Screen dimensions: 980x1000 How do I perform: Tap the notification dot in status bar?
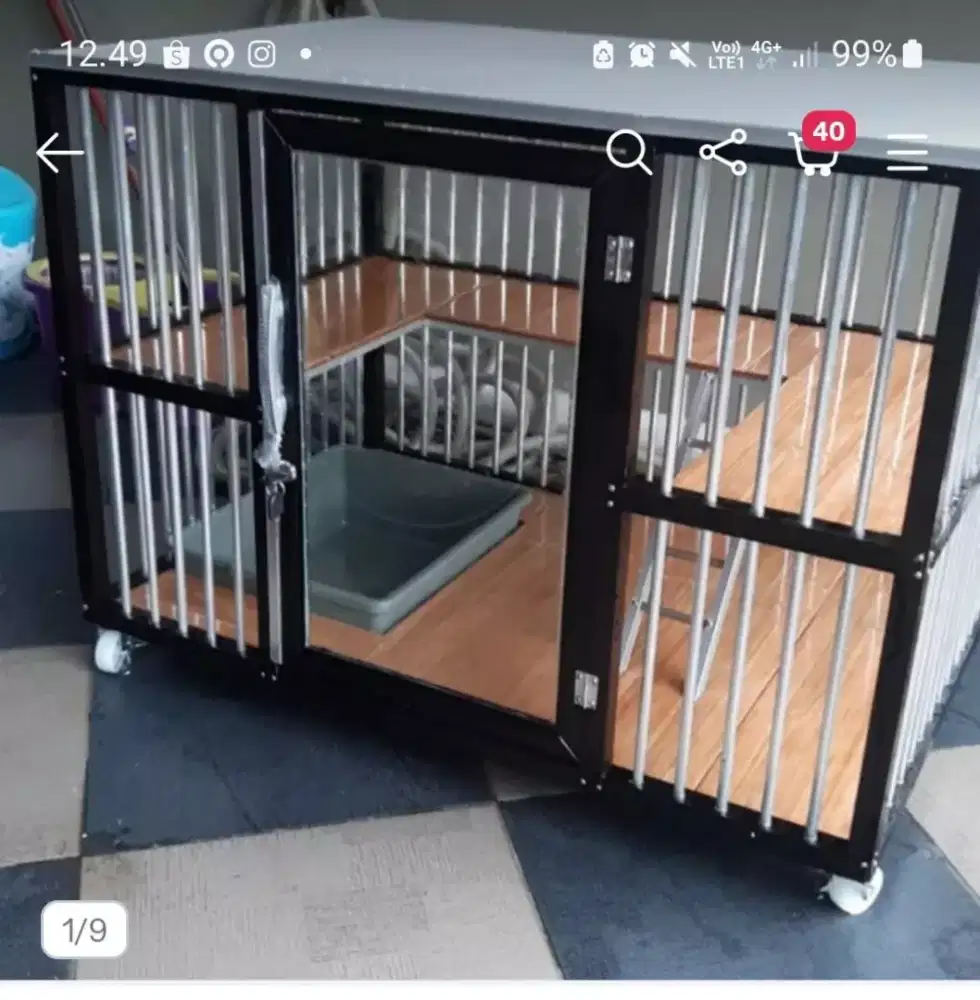(307, 51)
